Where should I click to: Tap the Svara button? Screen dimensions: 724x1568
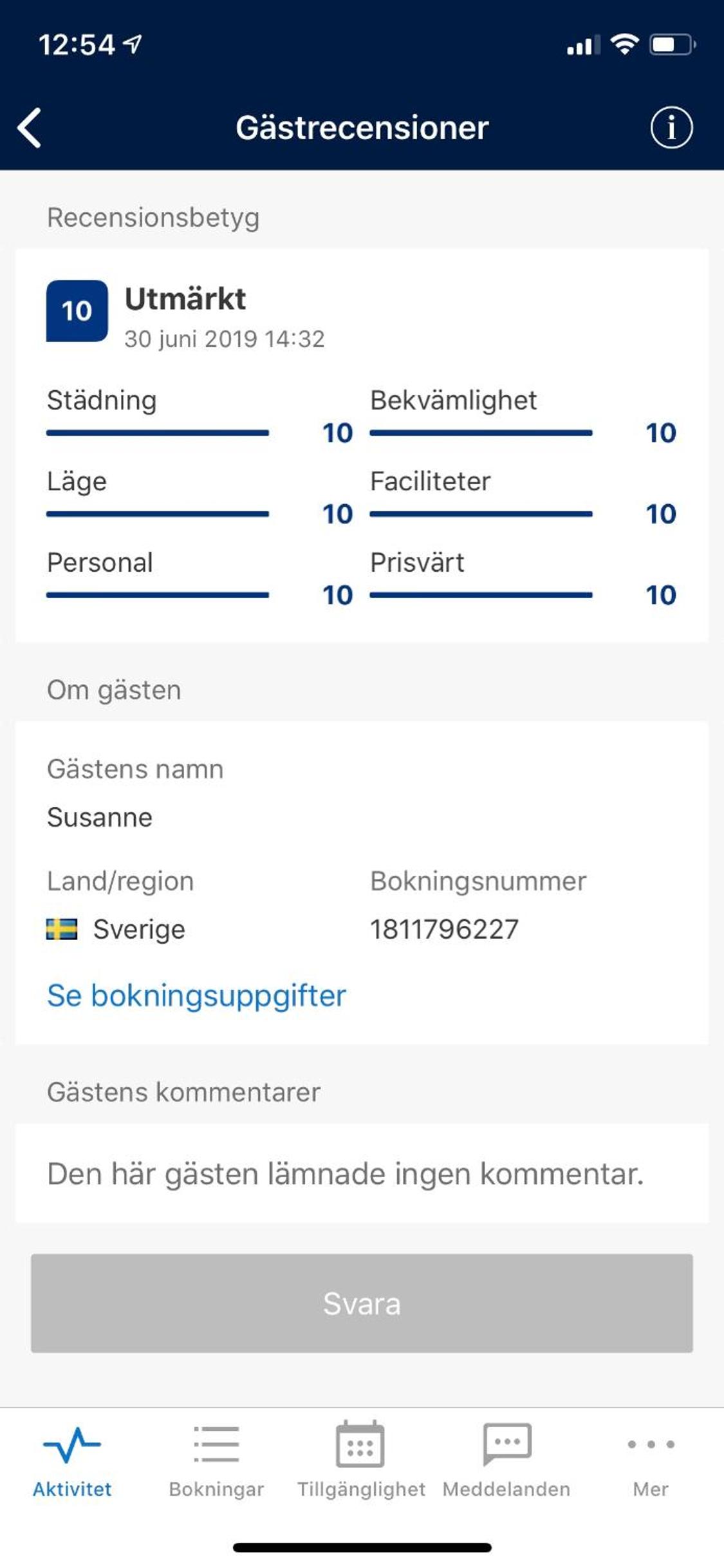tap(362, 1303)
